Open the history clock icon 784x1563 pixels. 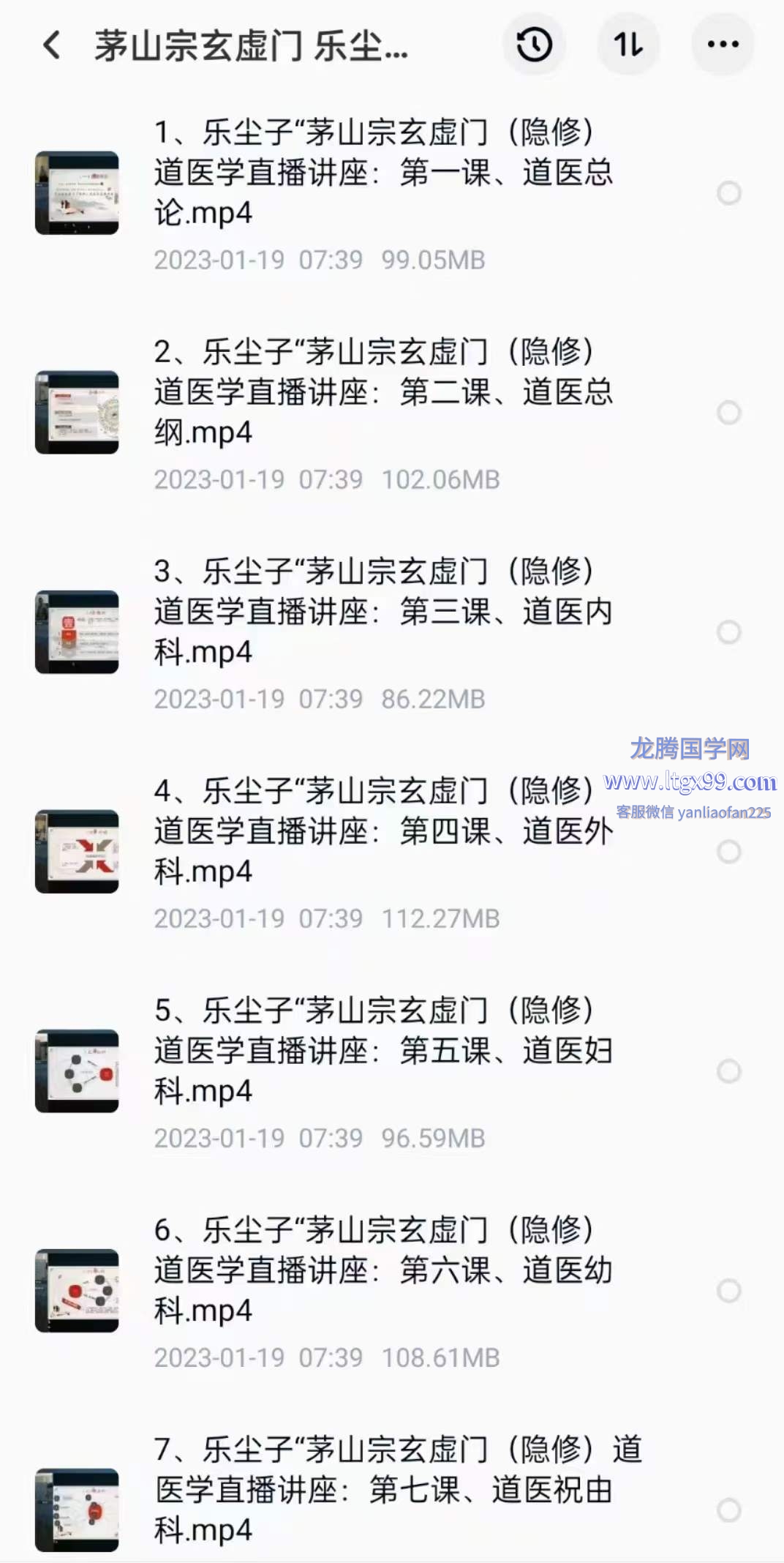(534, 45)
